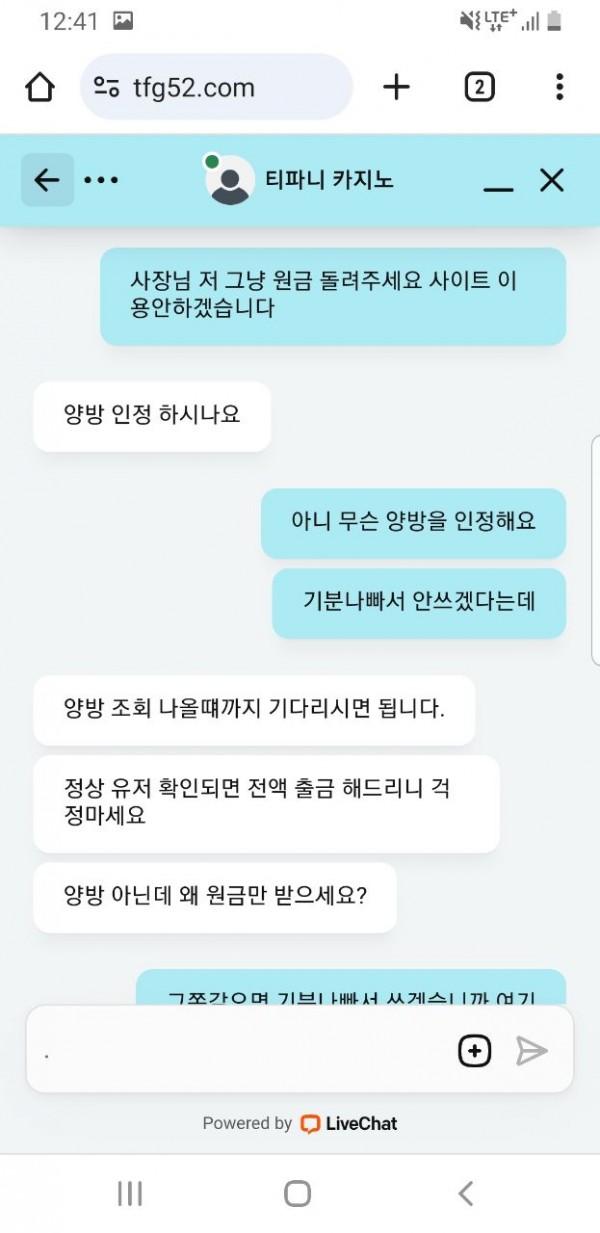Open the chat options three-dot menu
600x1233 pixels.
click(x=101, y=180)
